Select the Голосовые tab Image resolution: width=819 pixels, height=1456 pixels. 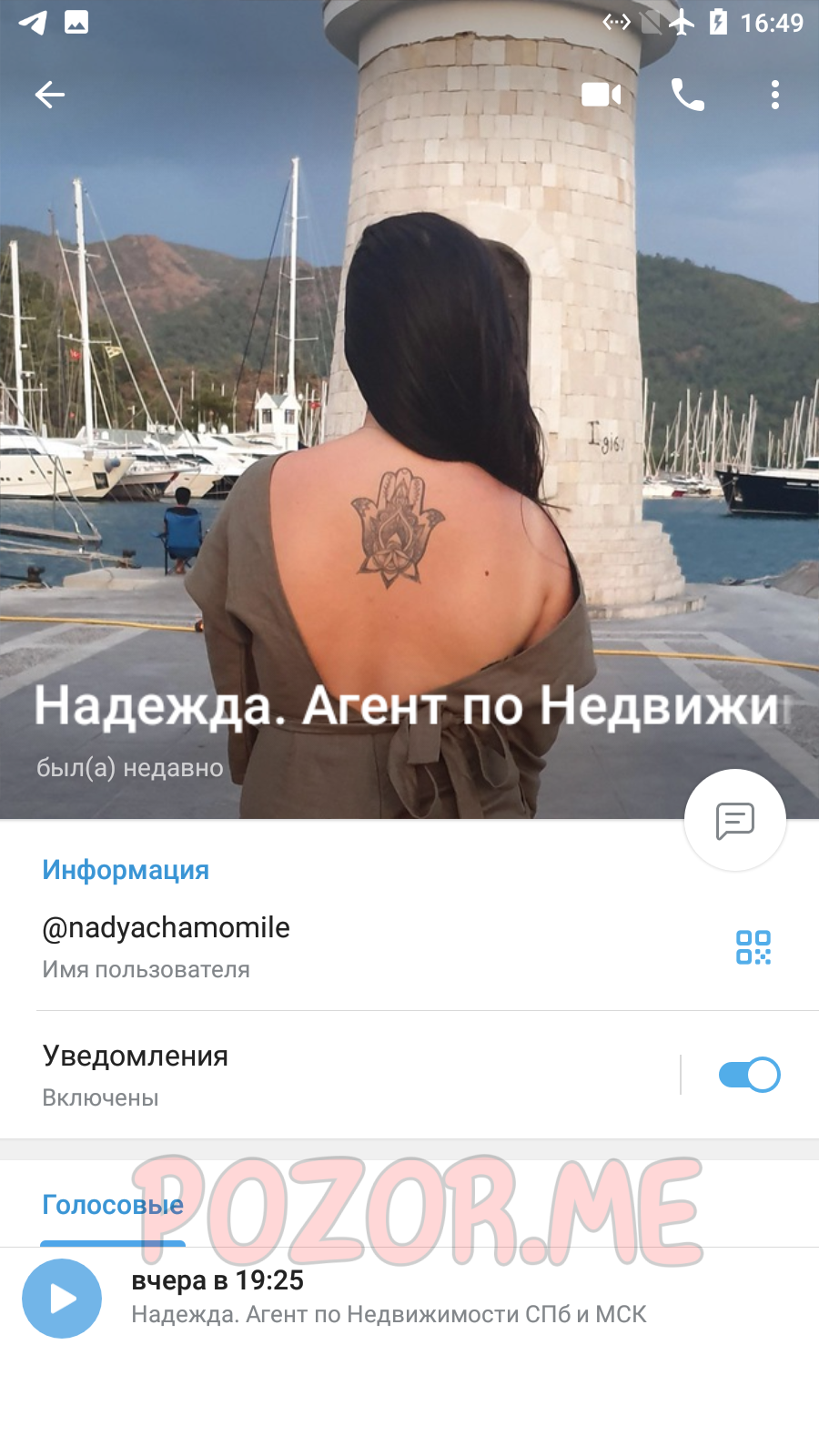pyautogui.click(x=113, y=1205)
